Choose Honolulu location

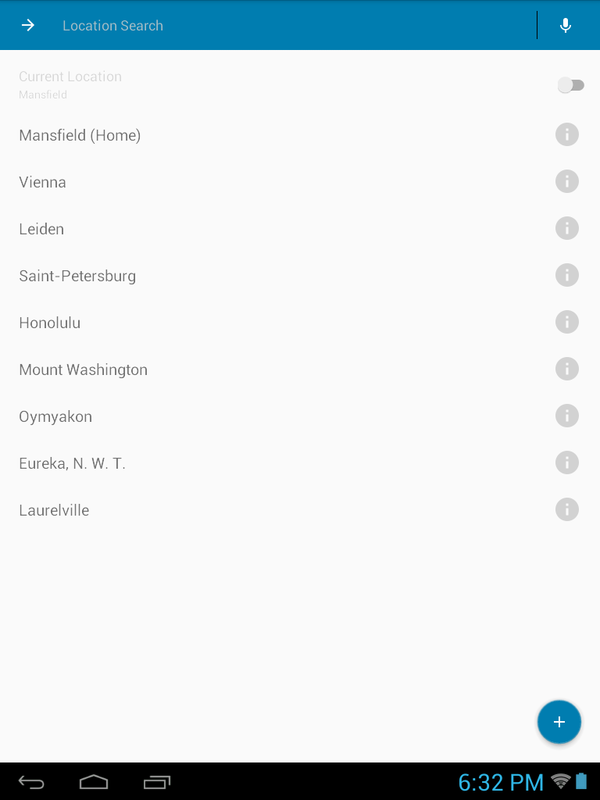point(50,323)
